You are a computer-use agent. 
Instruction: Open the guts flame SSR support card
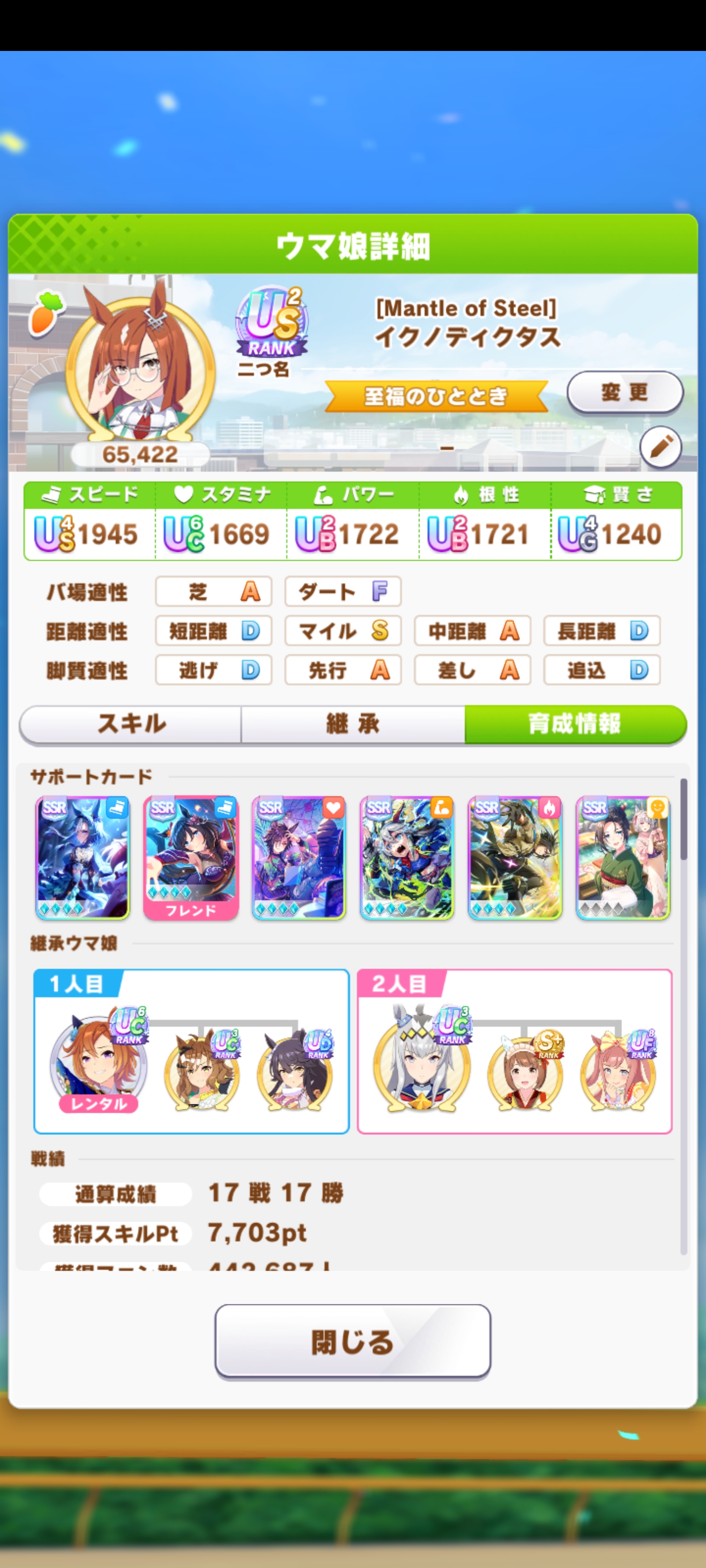click(515, 857)
